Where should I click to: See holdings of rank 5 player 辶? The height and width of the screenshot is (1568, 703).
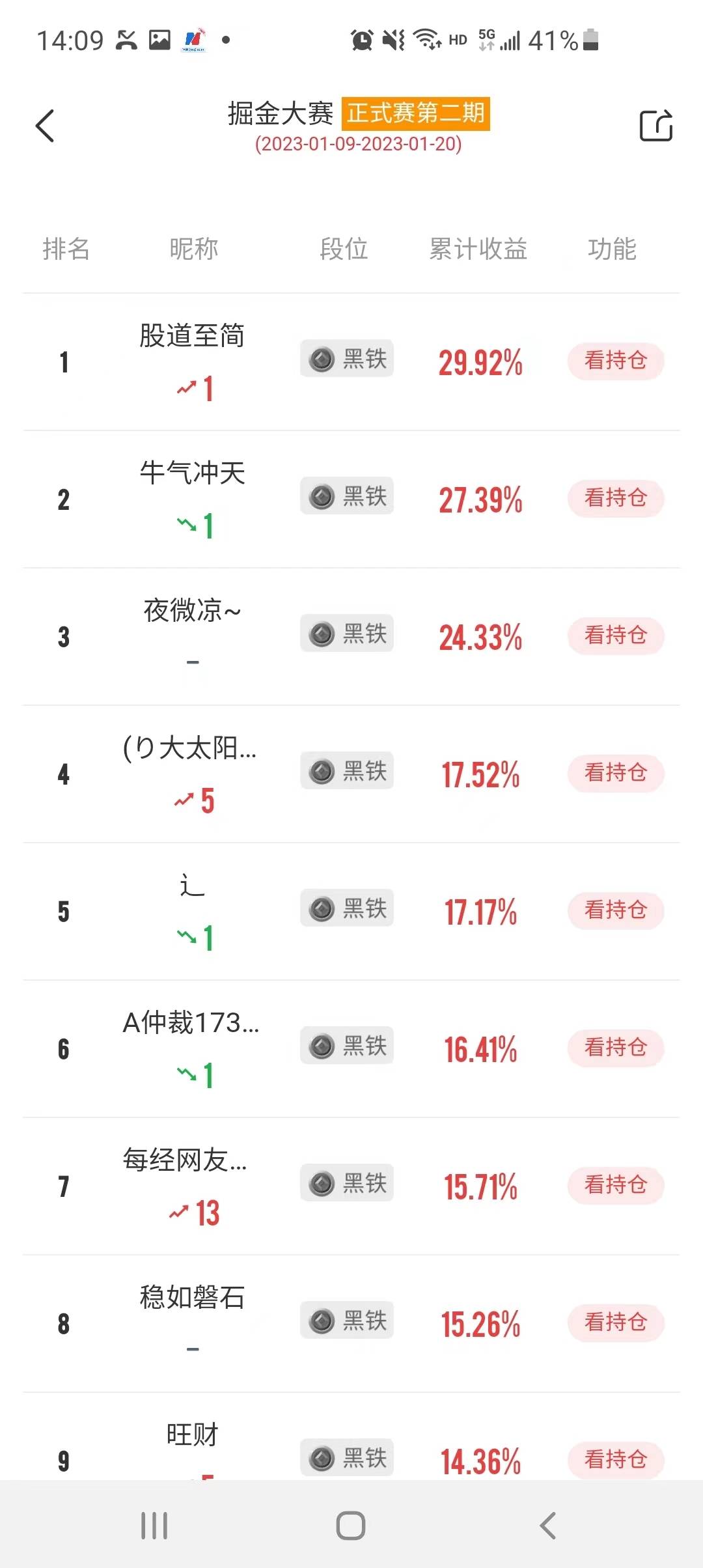click(615, 910)
